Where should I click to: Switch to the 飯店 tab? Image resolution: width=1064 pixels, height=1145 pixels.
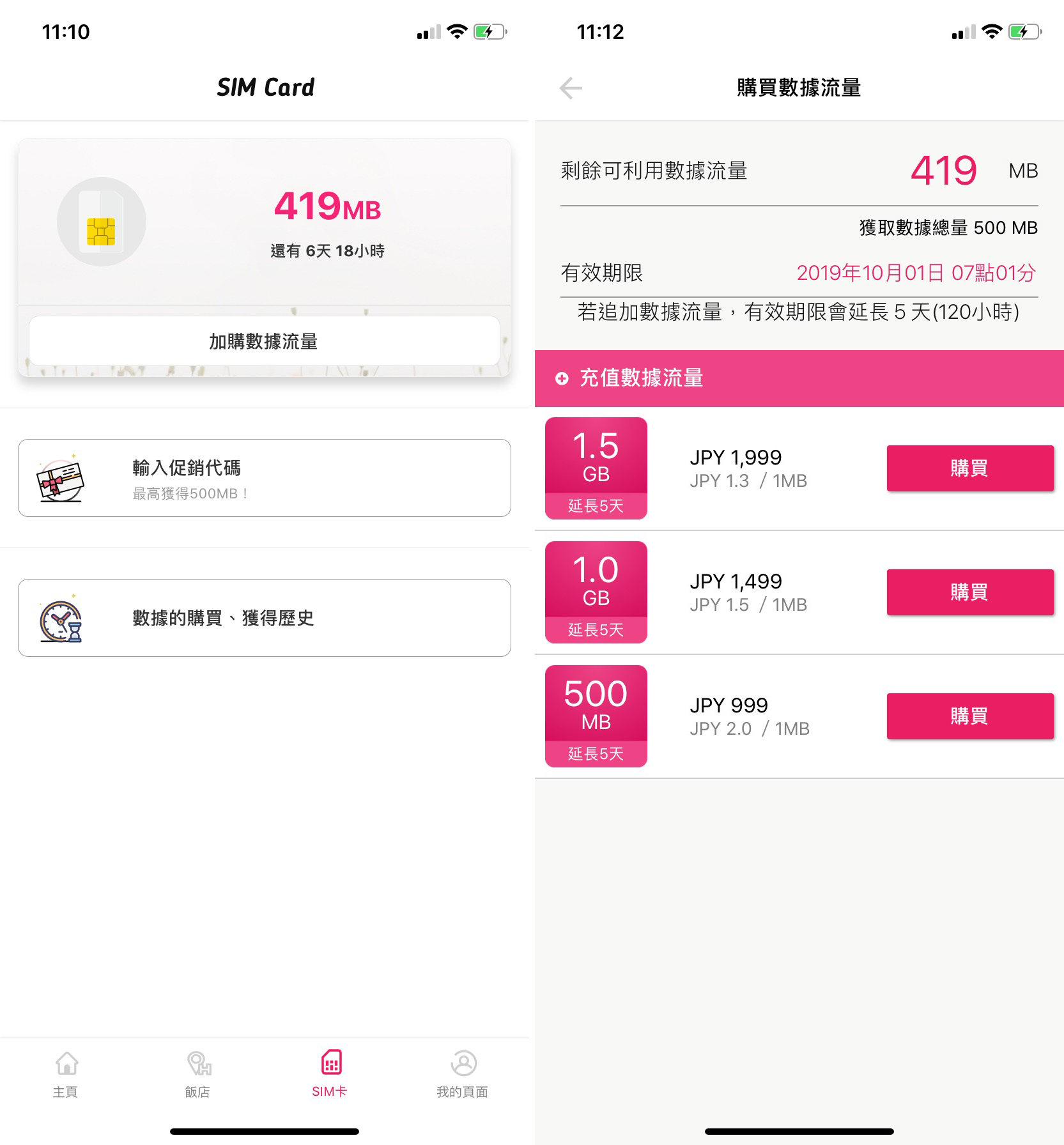(198, 1074)
